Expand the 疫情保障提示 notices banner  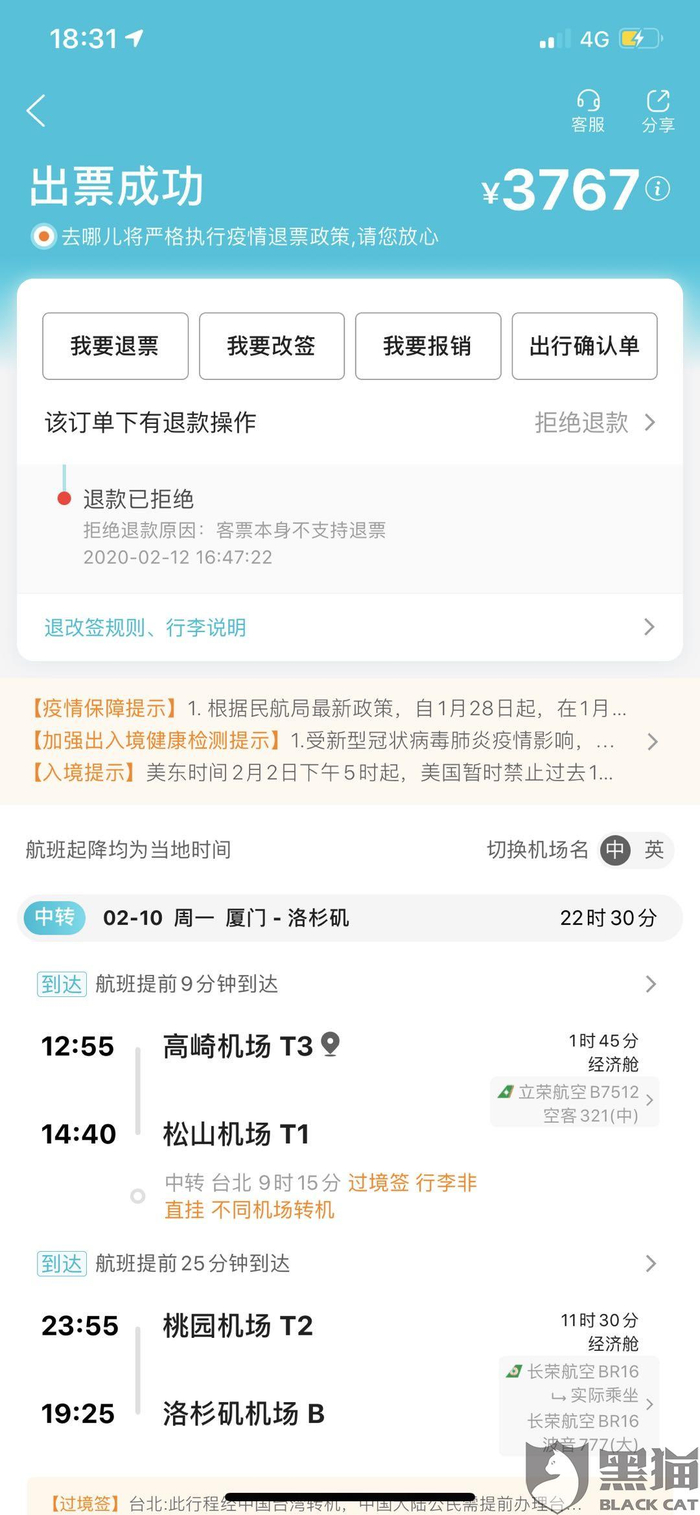click(651, 741)
